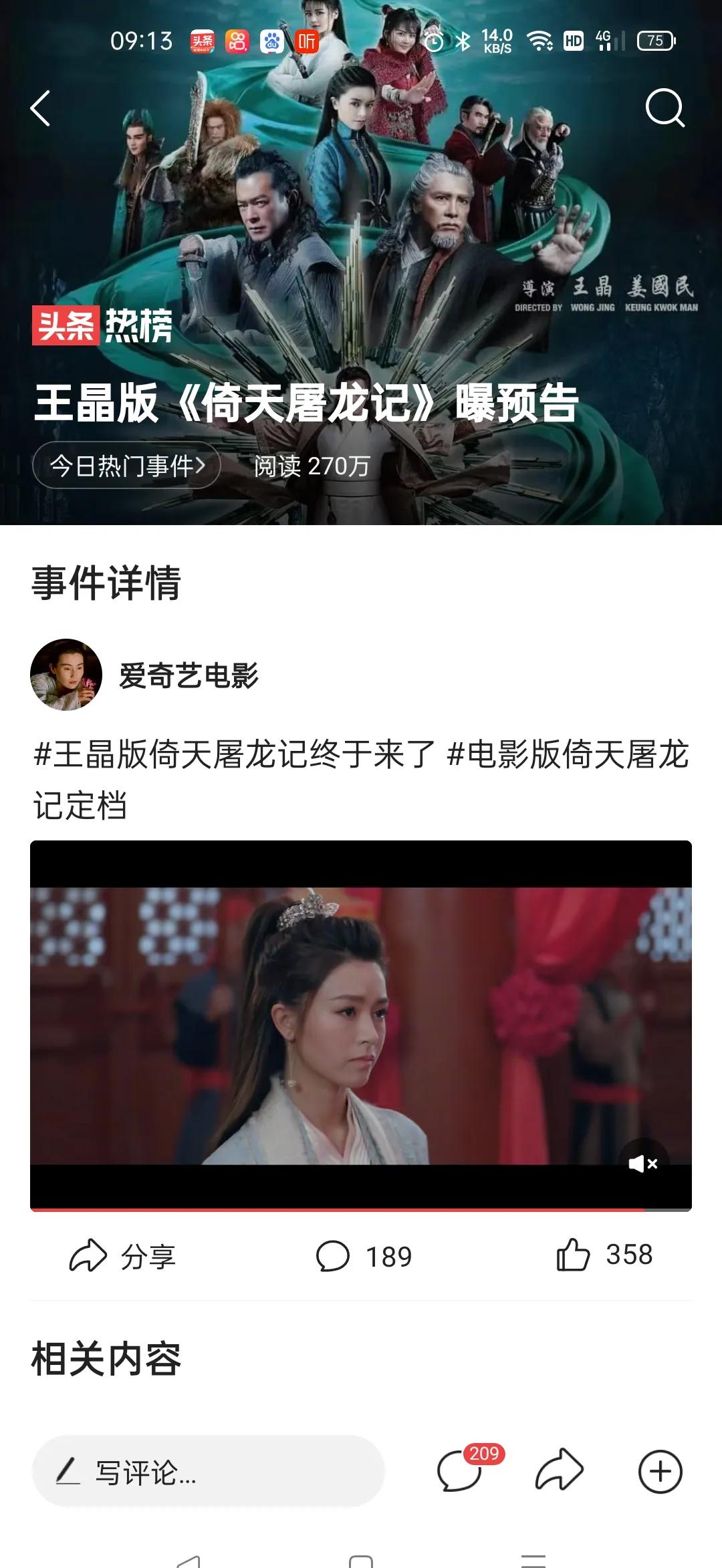Screen dimensions: 722x1568
Task: Like the post with 358 likes
Action: pos(604,1255)
